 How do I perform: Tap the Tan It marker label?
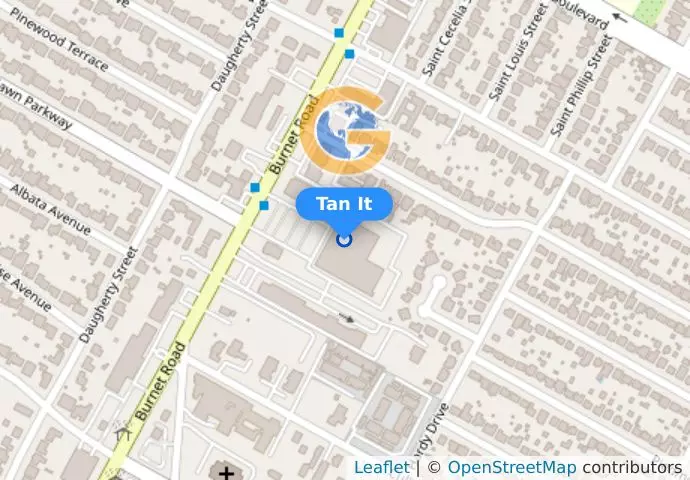[344, 204]
